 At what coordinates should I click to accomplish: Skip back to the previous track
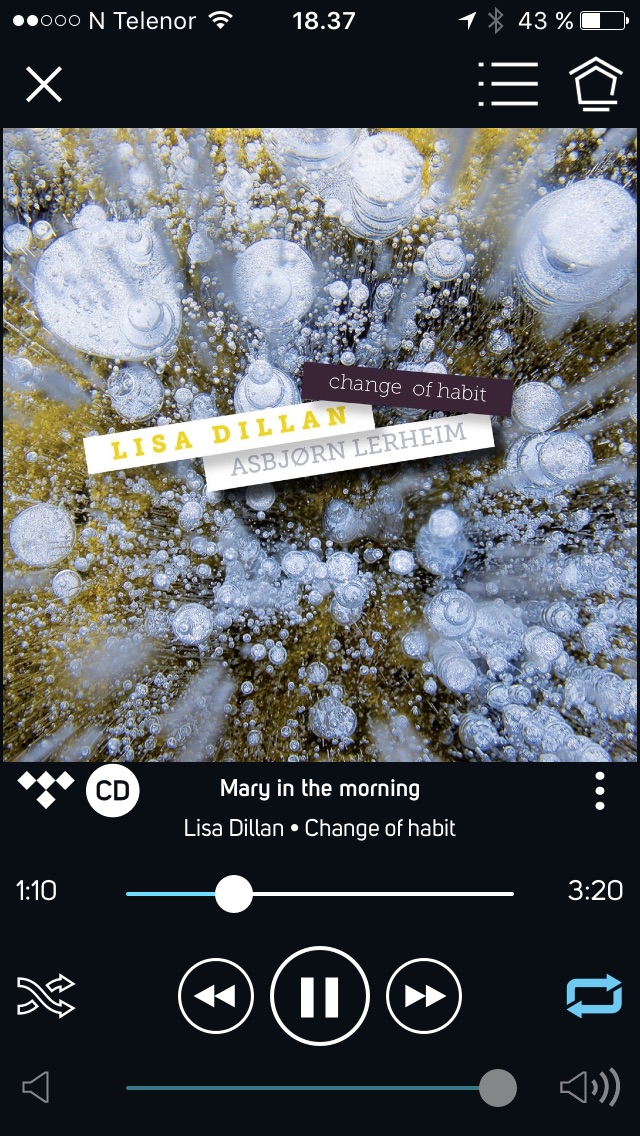coord(216,996)
